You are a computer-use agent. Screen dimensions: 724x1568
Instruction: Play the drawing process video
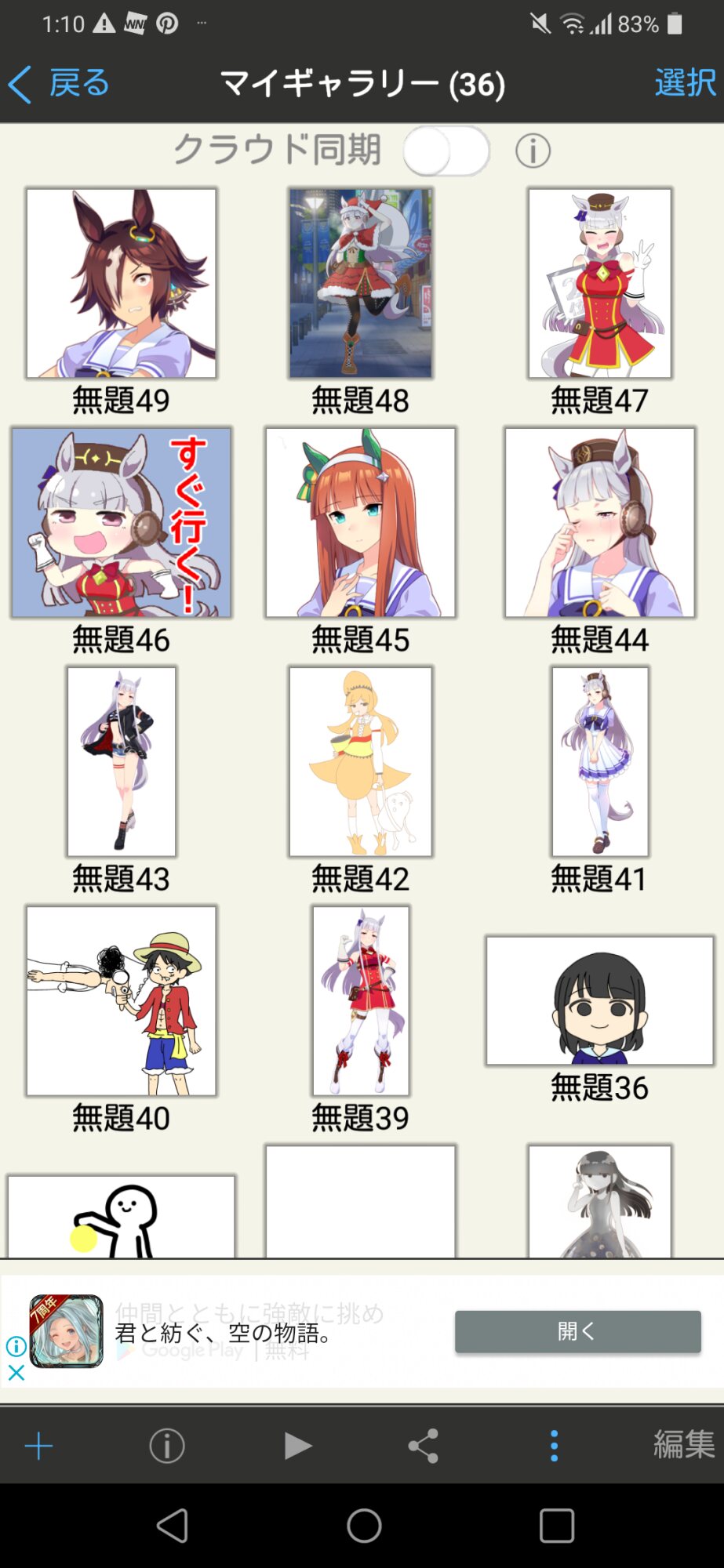click(x=297, y=1446)
